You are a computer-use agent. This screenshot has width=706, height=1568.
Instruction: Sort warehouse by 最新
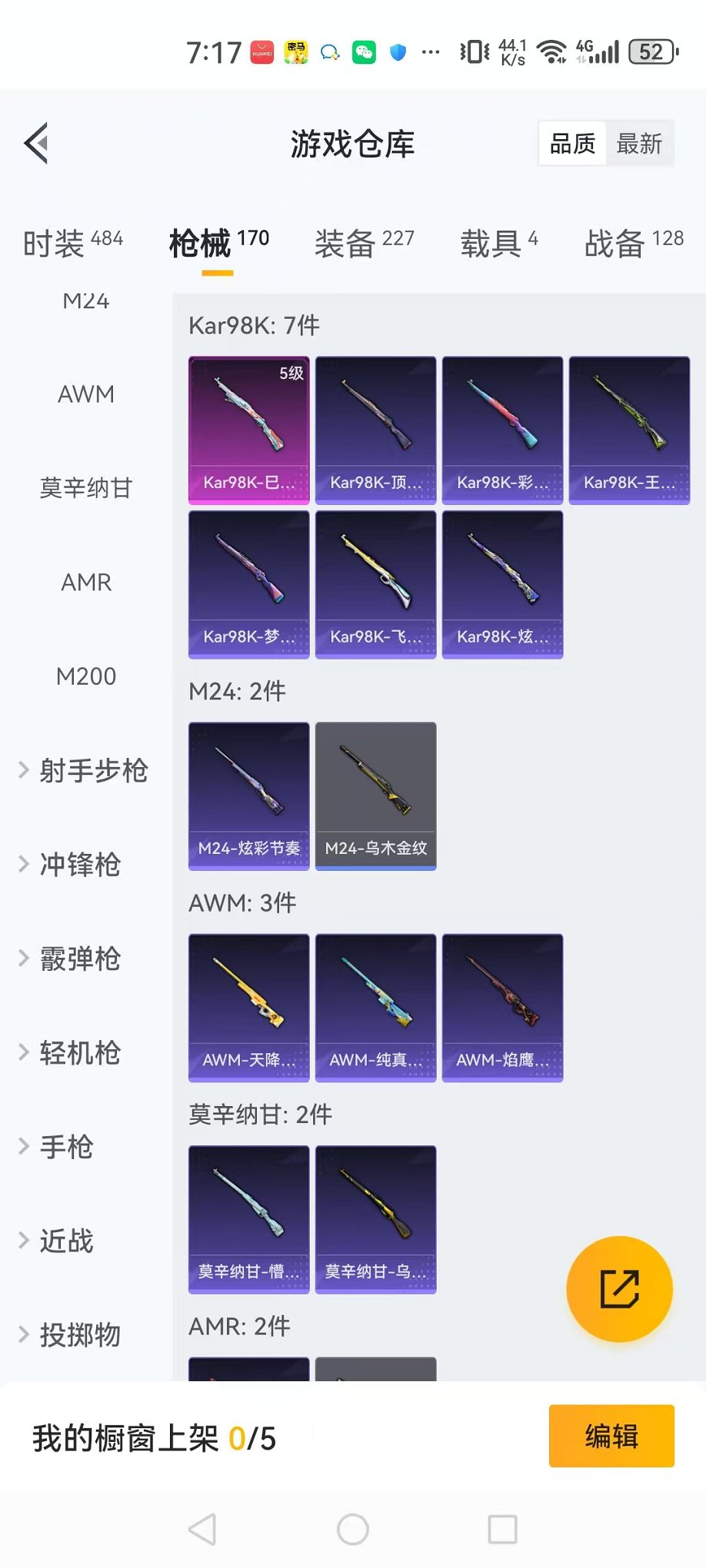(x=638, y=144)
